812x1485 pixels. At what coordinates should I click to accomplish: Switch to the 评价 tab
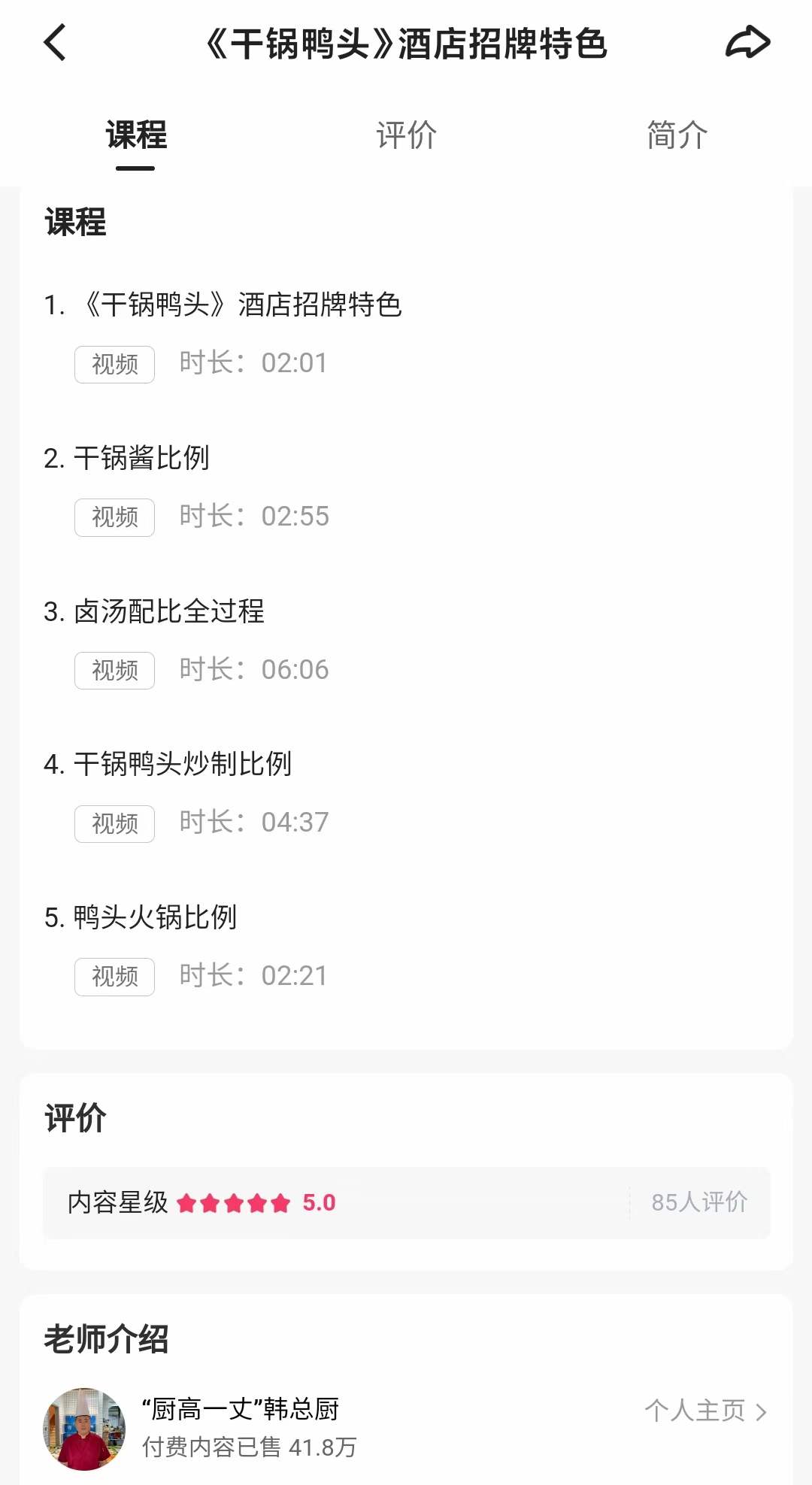[x=406, y=136]
